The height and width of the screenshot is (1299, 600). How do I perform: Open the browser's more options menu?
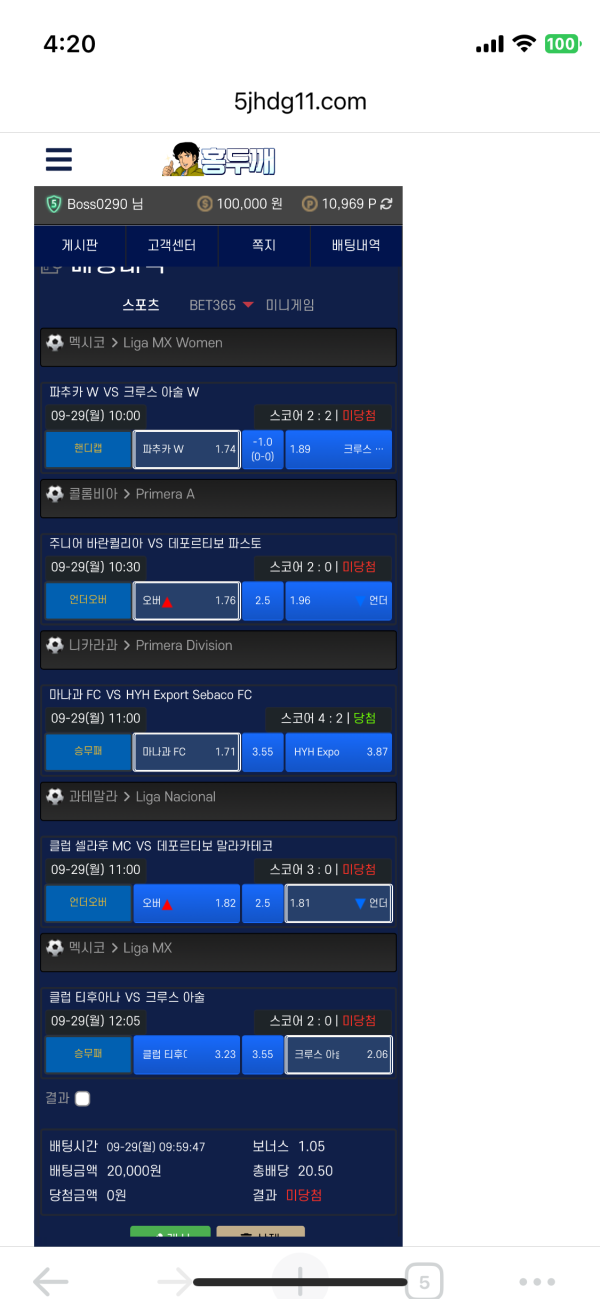537,1281
